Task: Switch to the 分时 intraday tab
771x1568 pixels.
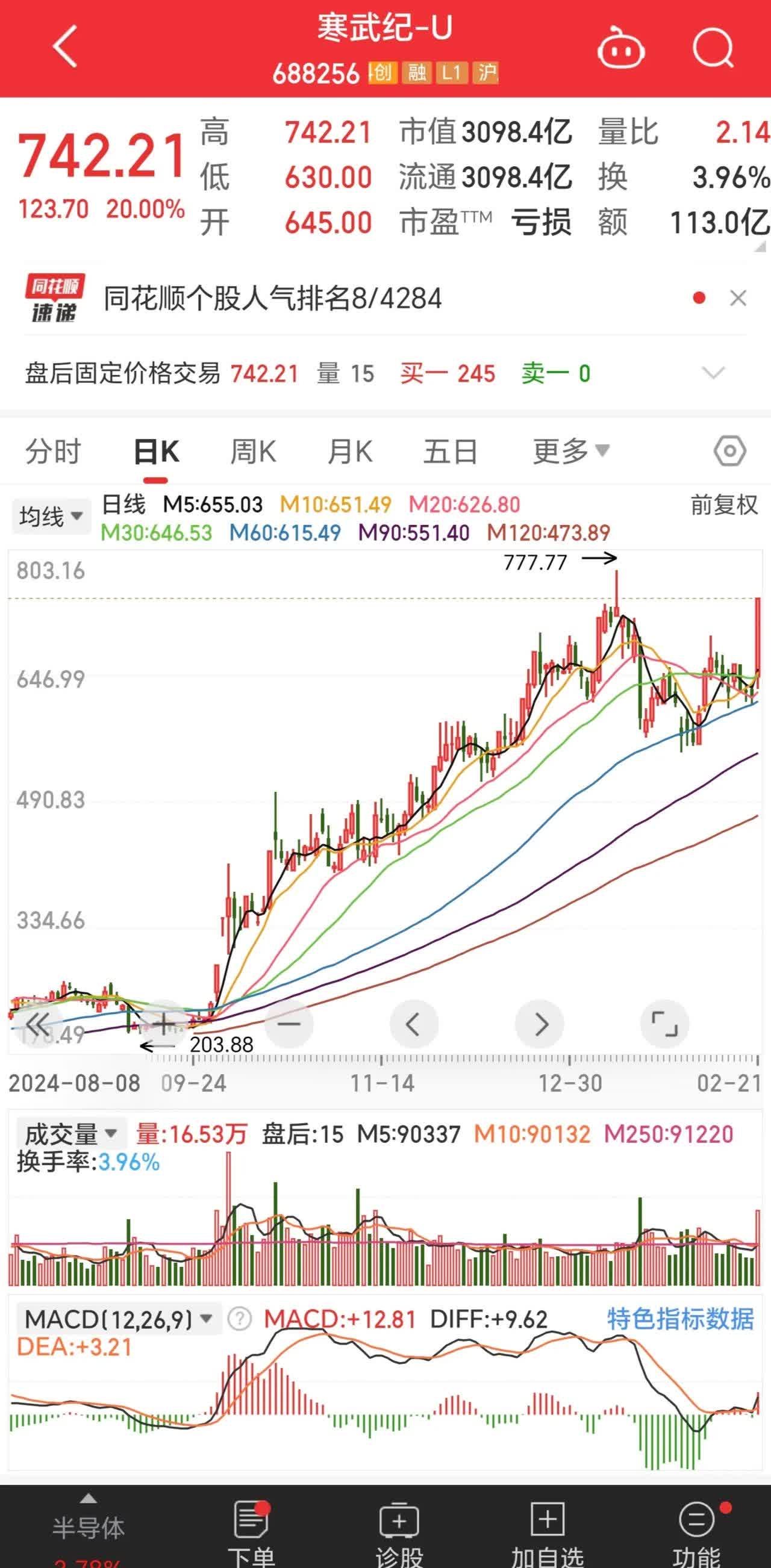Action: pyautogui.click(x=54, y=451)
